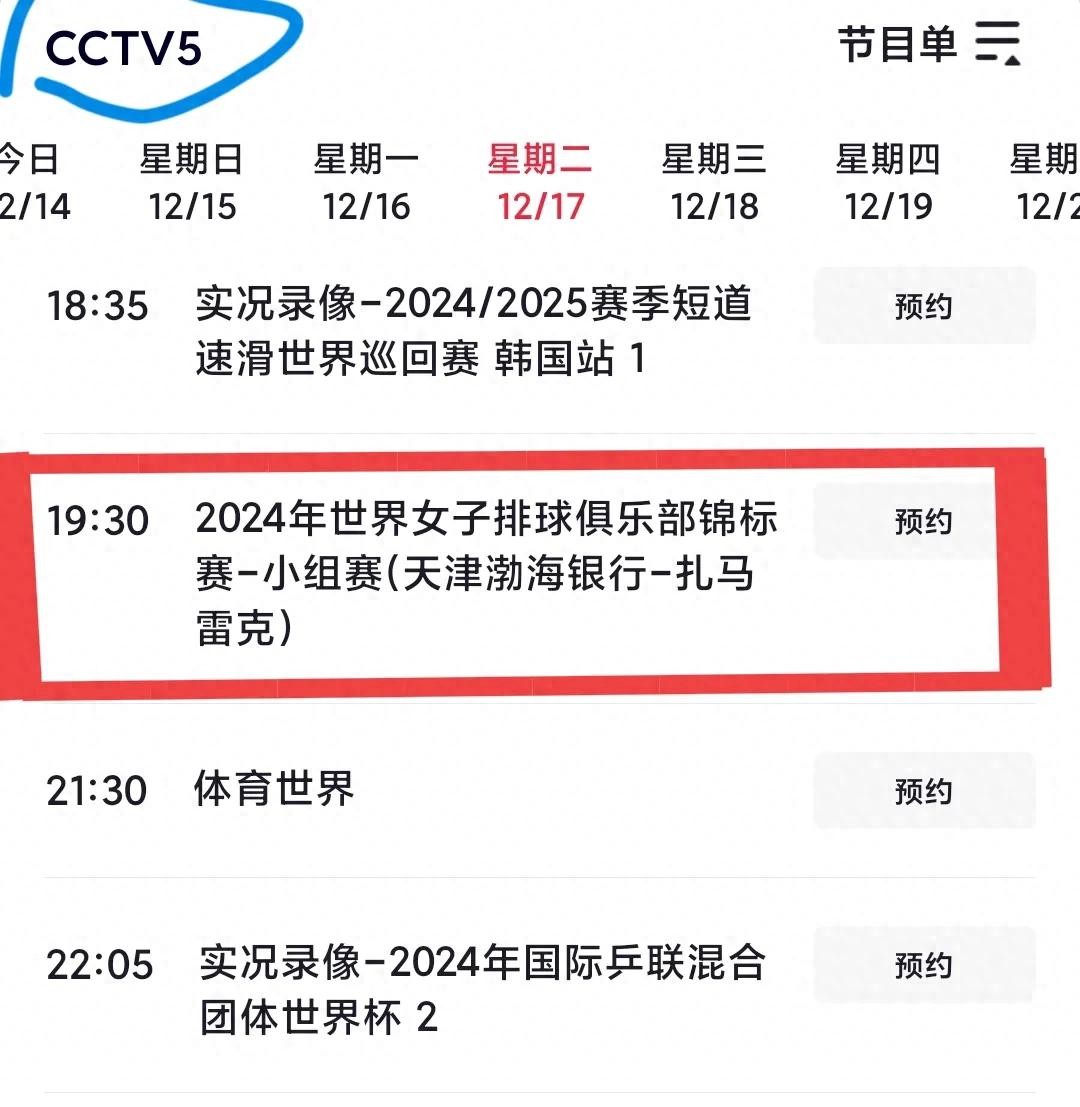Image resolution: width=1080 pixels, height=1107 pixels.
Task: Book the 21:30 体育世界 program
Action: coord(923,791)
